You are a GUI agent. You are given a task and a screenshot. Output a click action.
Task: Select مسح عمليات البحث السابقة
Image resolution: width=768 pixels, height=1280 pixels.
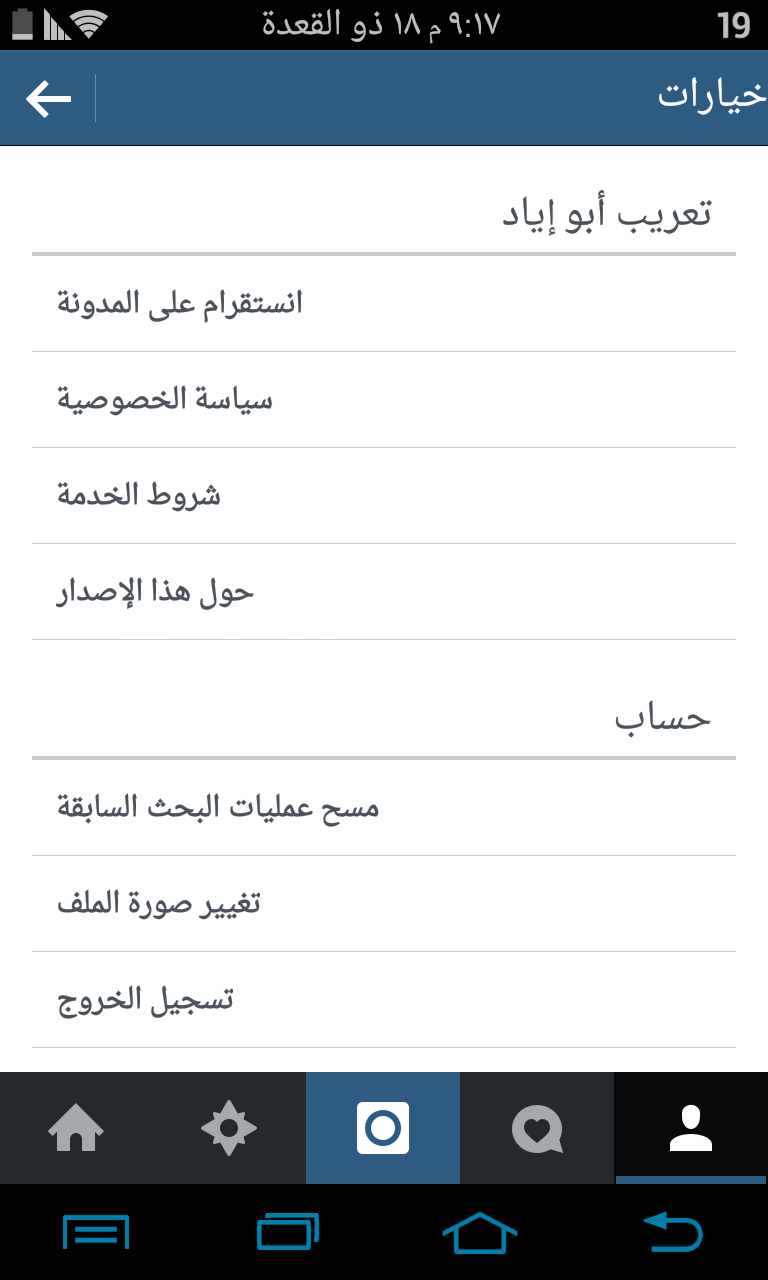(x=384, y=808)
